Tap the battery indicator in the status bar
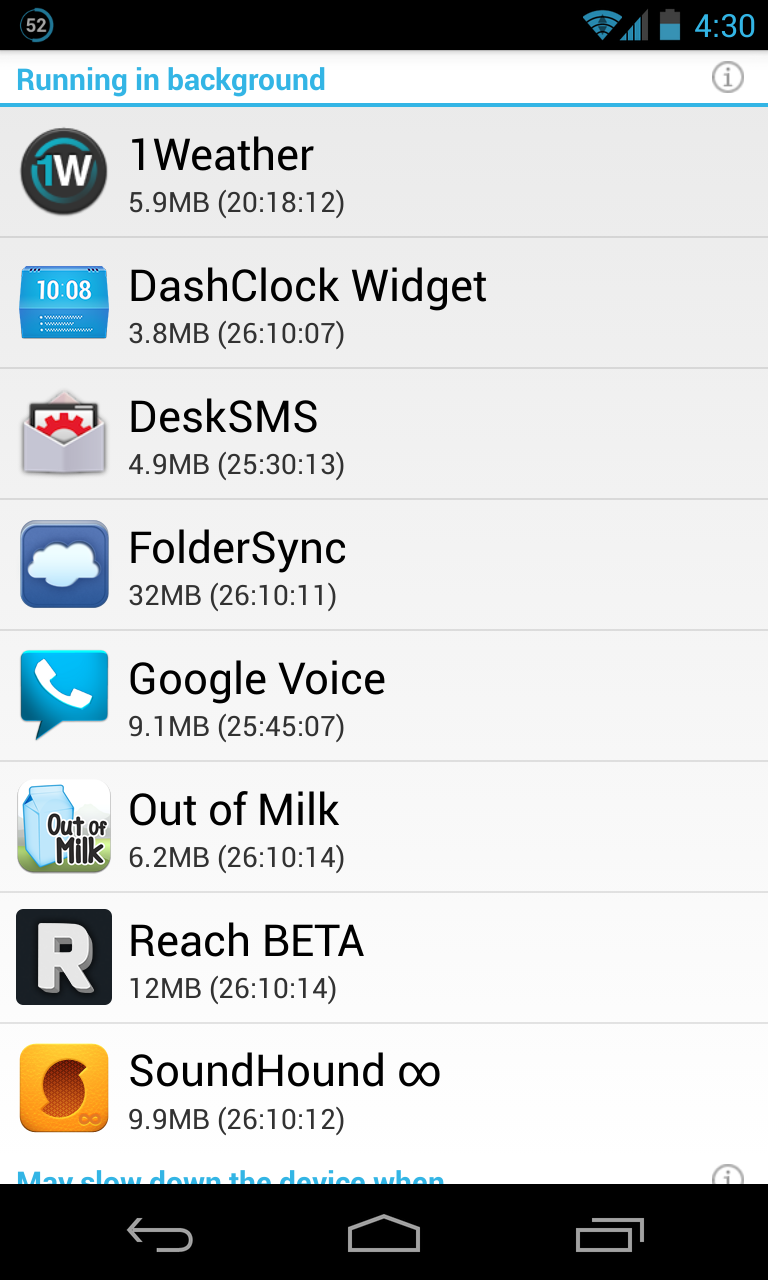The width and height of the screenshot is (768, 1280). [671, 25]
